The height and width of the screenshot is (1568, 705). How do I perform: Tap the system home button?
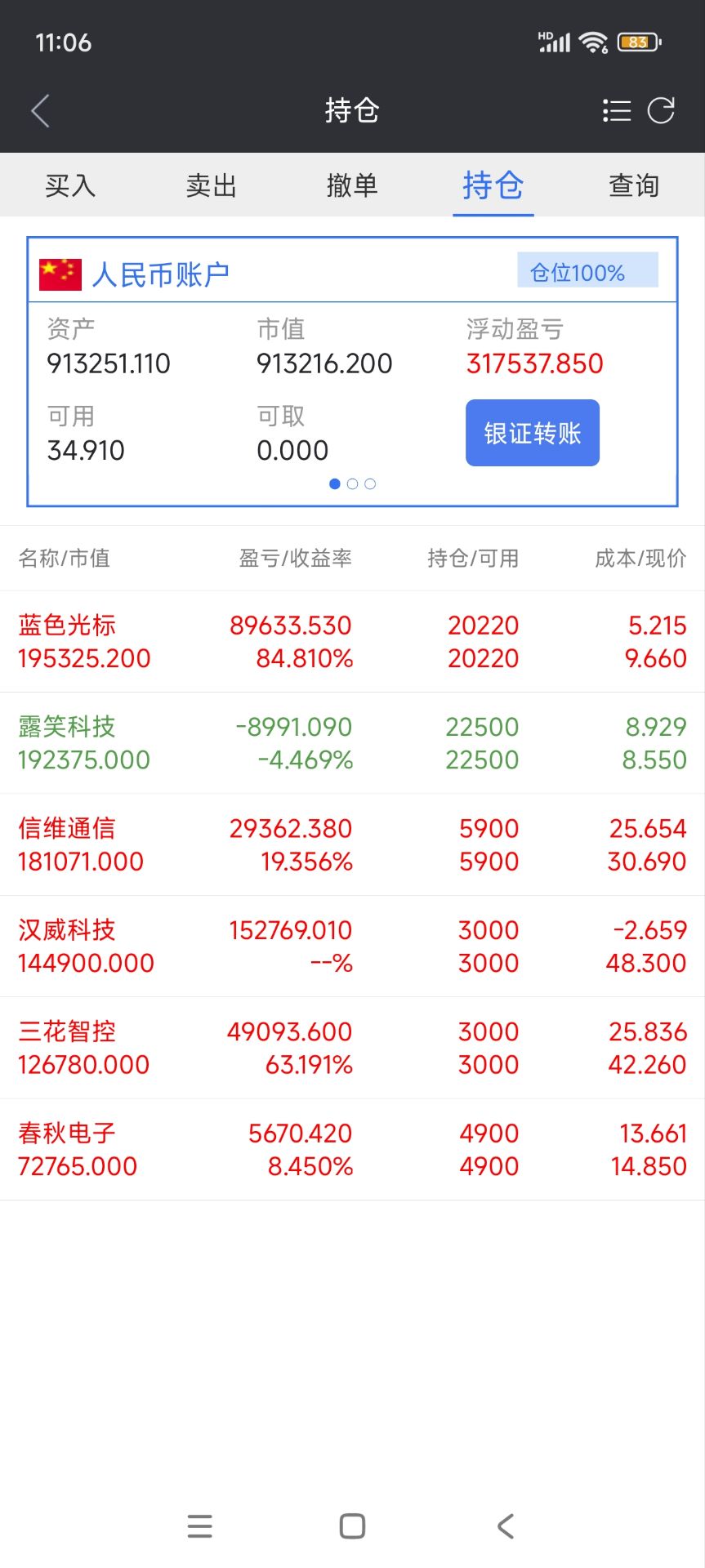pyautogui.click(x=352, y=1526)
